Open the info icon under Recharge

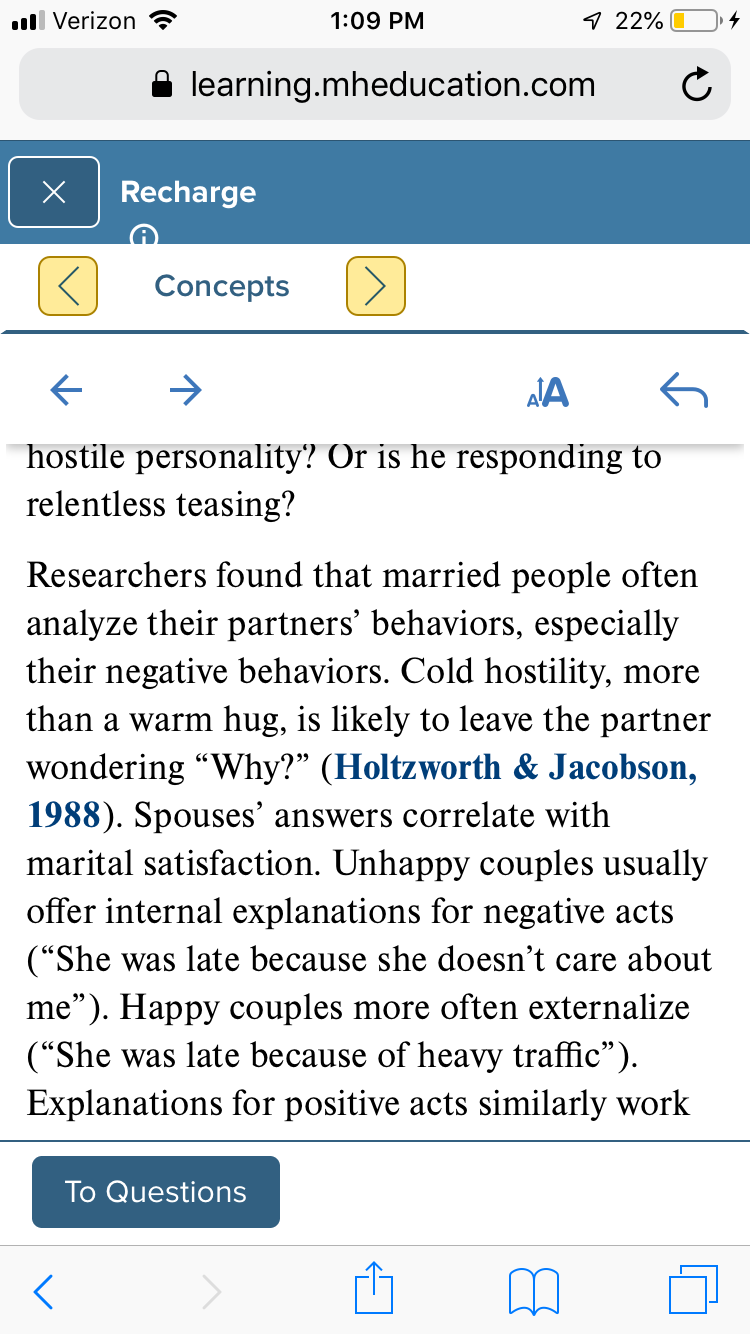(x=145, y=235)
